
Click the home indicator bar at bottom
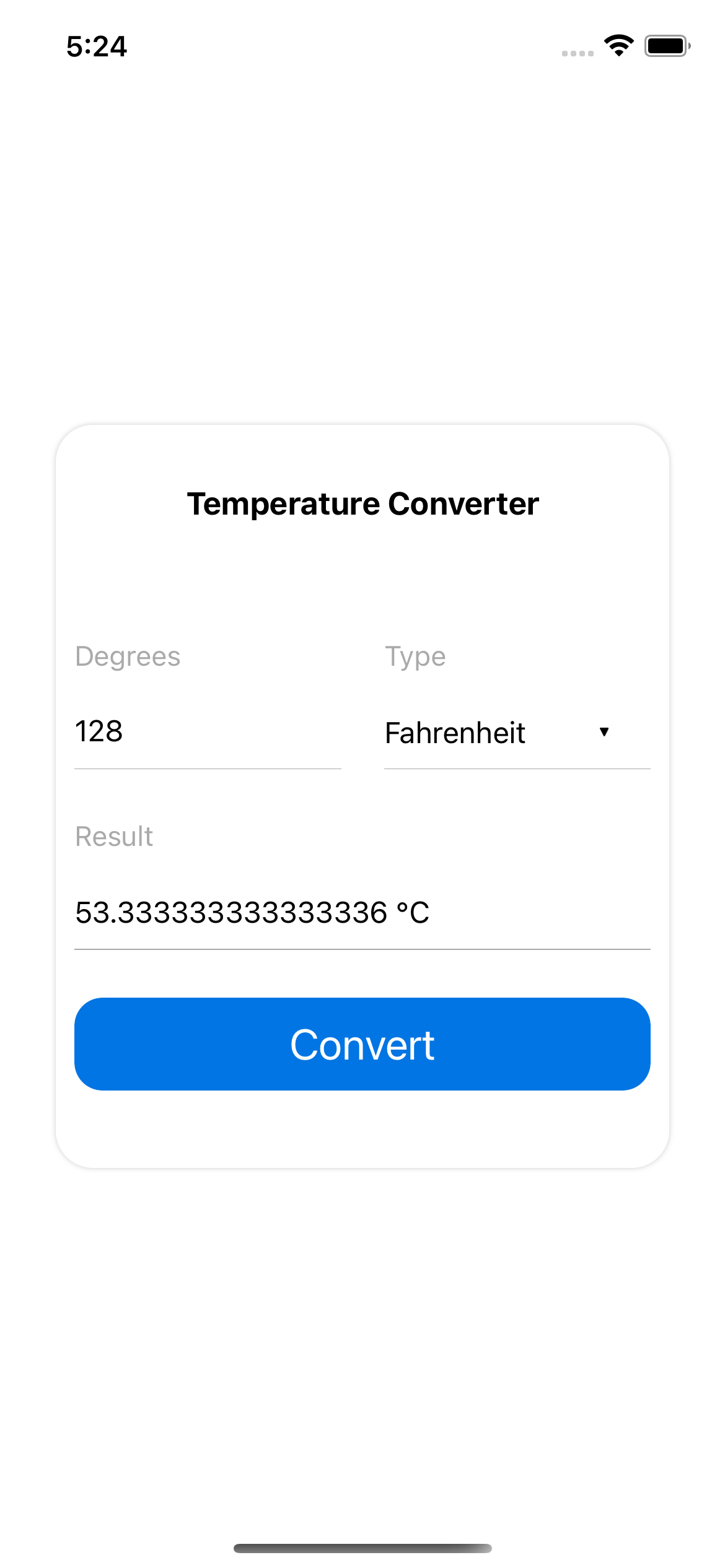(362, 1547)
